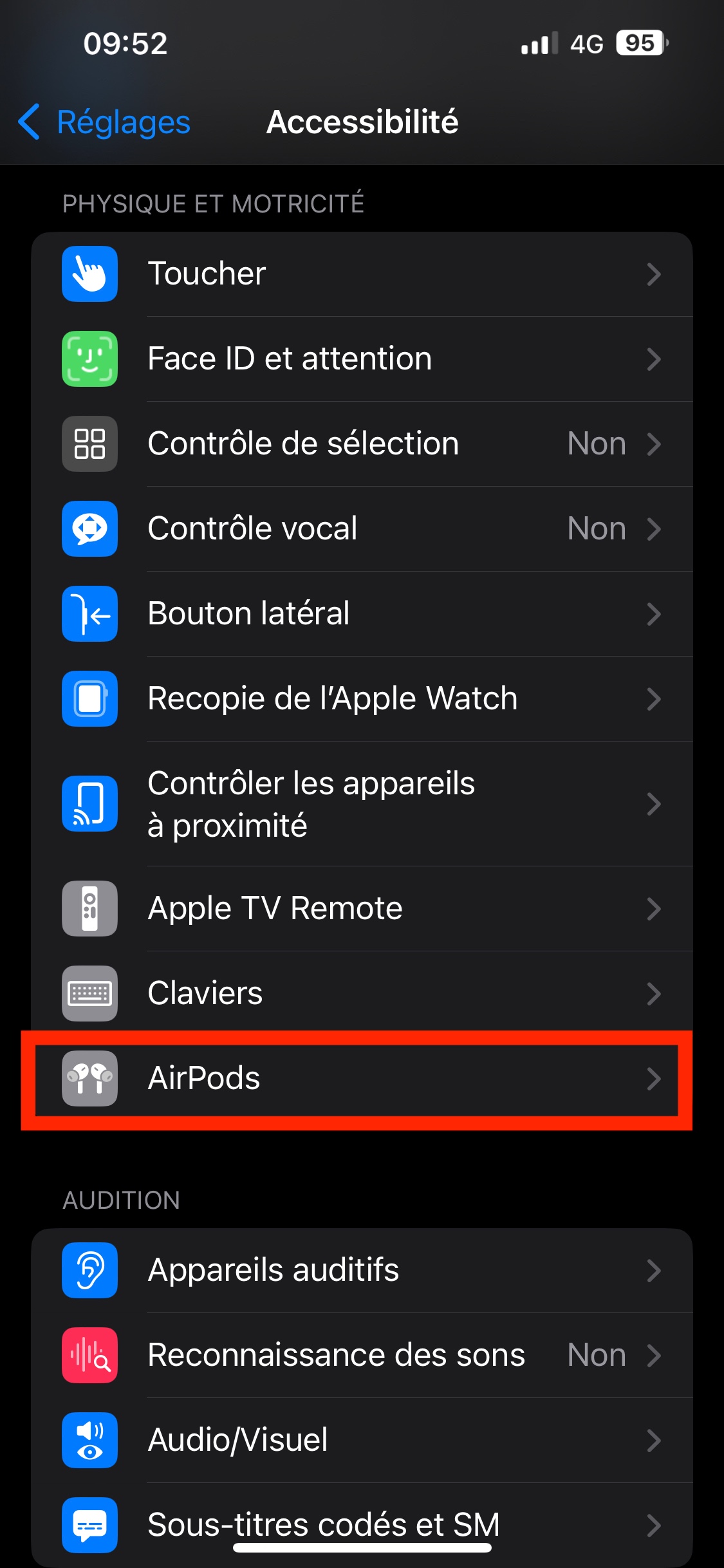Open Contrôle vocal settings
This screenshot has height=1568, width=724.
tap(360, 528)
